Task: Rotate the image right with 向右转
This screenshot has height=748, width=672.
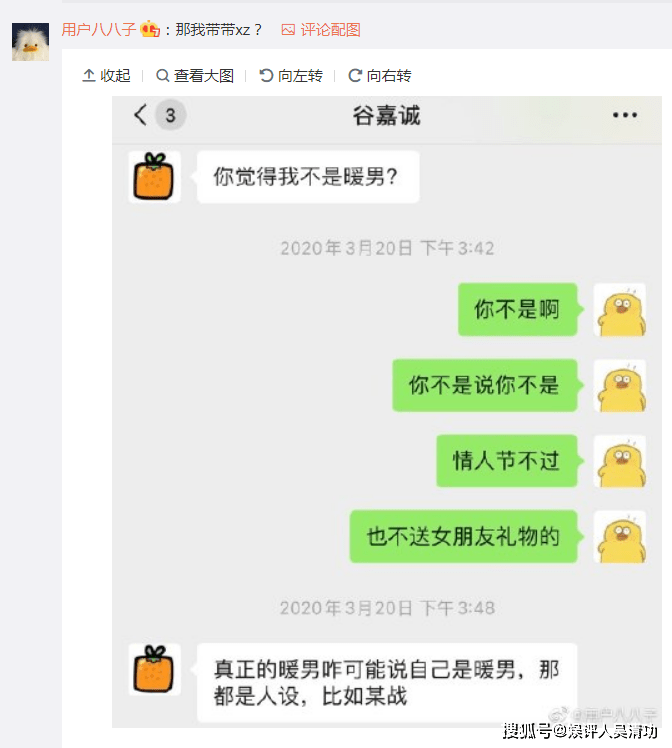Action: click(379, 76)
